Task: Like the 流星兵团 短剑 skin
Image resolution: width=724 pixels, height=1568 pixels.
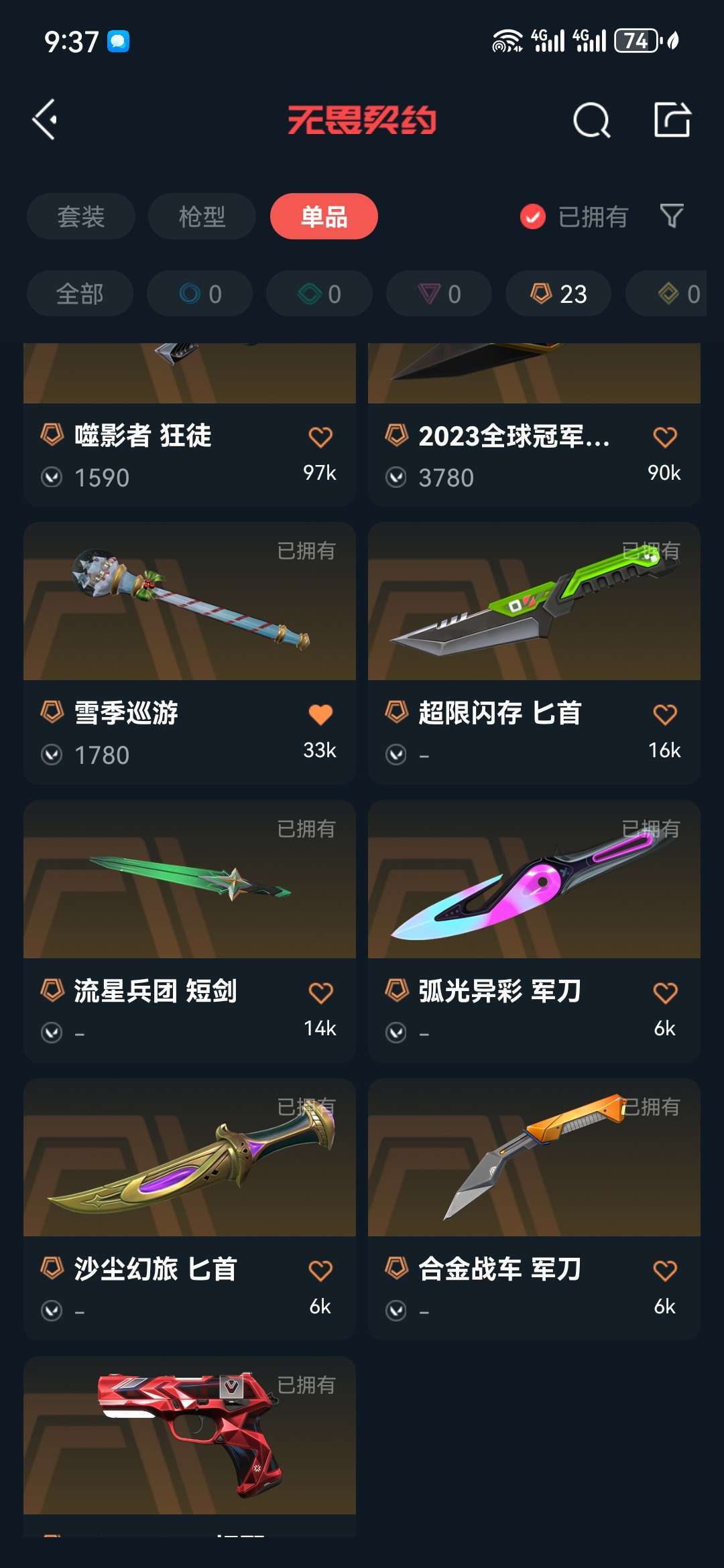Action: click(320, 992)
